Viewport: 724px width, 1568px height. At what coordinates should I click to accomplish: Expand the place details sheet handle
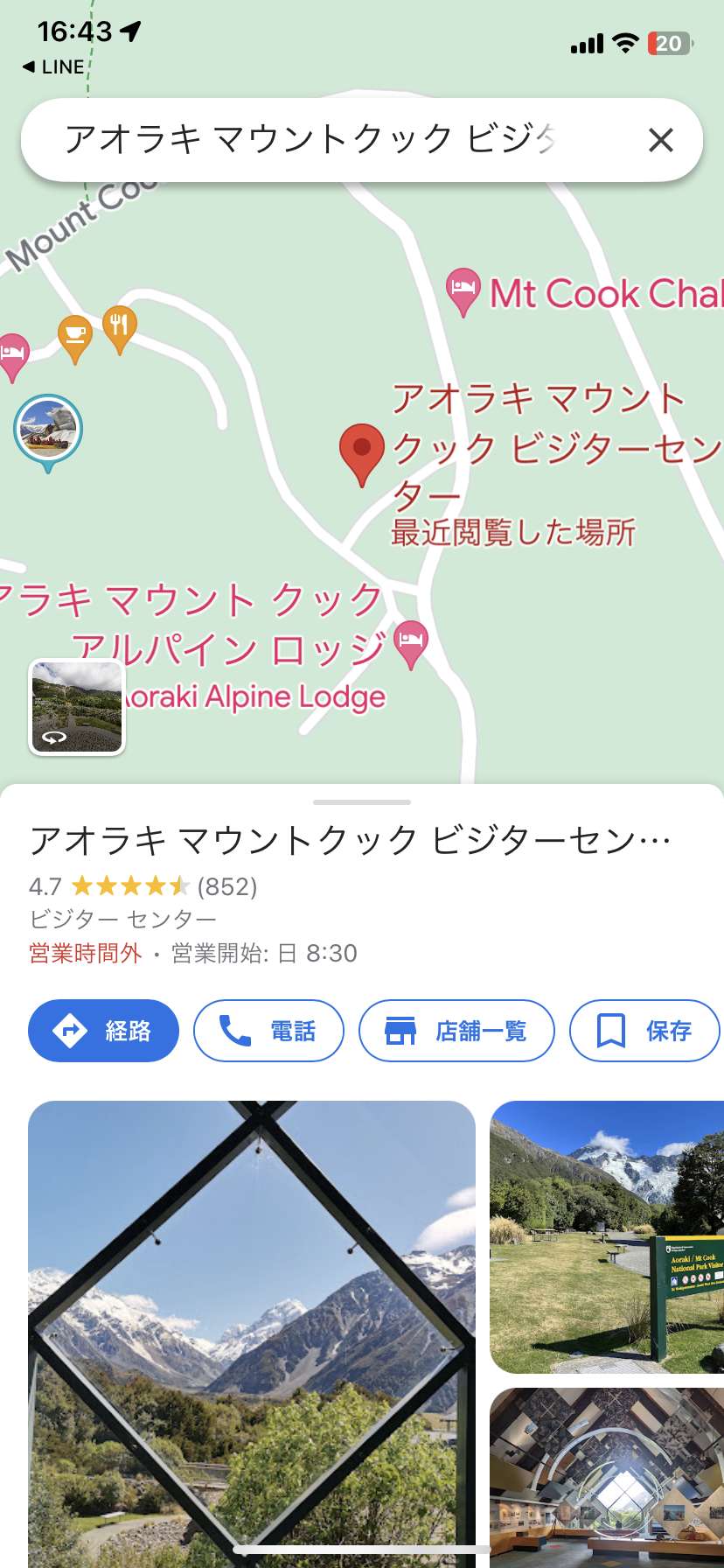point(362,801)
